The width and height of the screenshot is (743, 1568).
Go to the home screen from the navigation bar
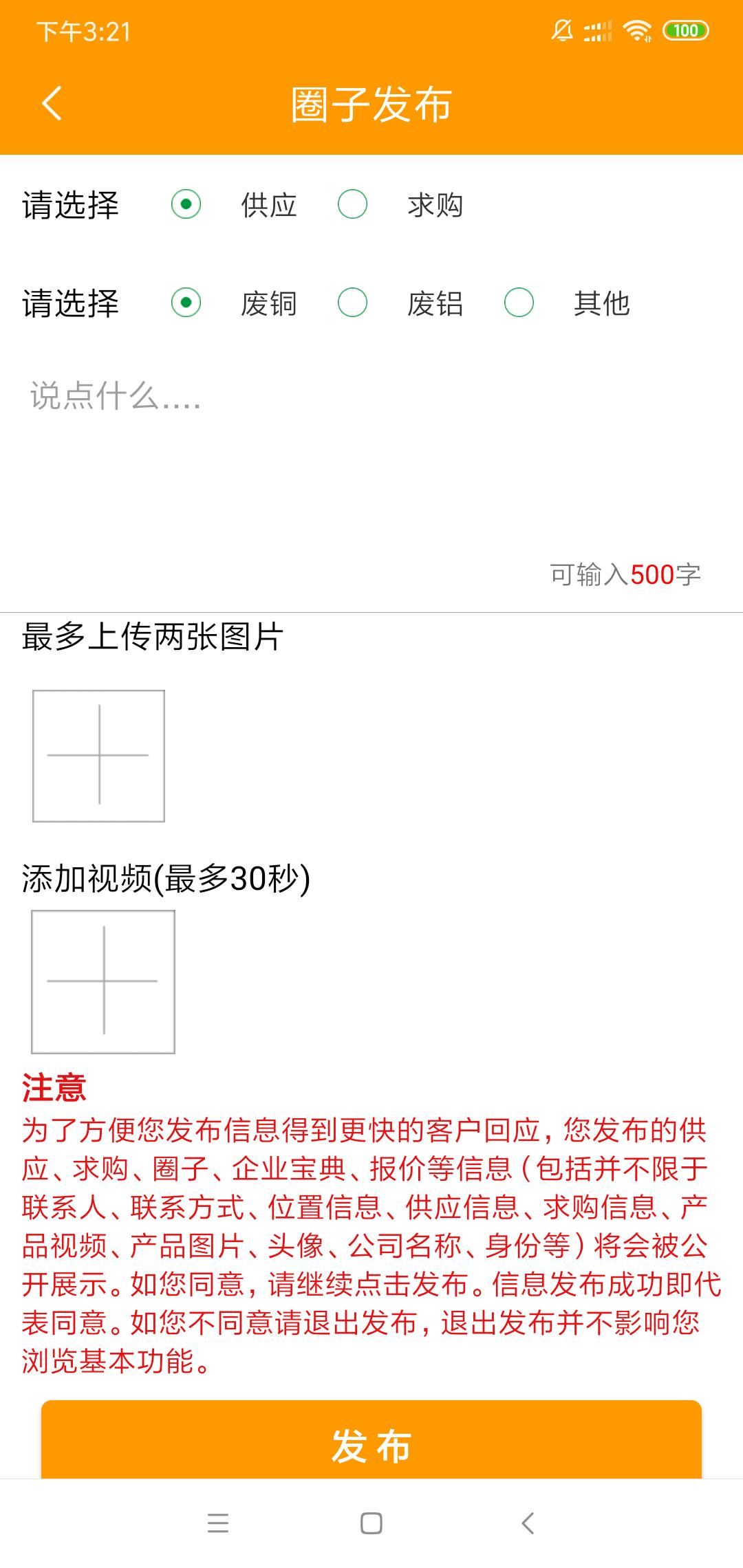pyautogui.click(x=371, y=1523)
